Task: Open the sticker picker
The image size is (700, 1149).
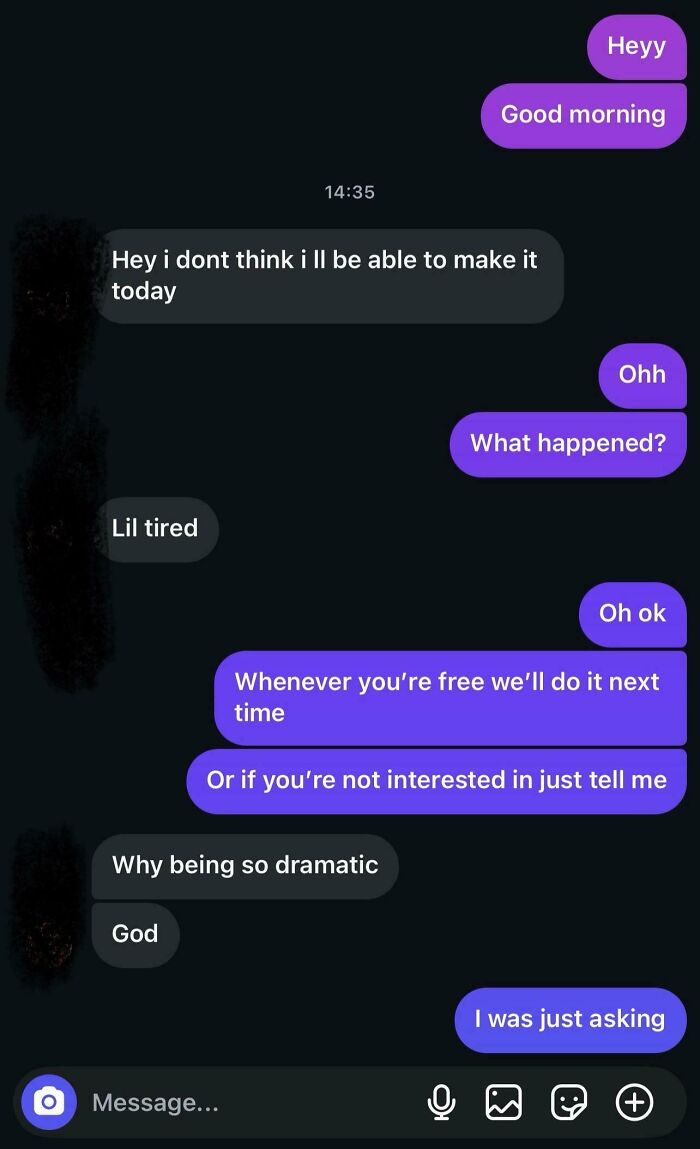Action: [x=568, y=1102]
